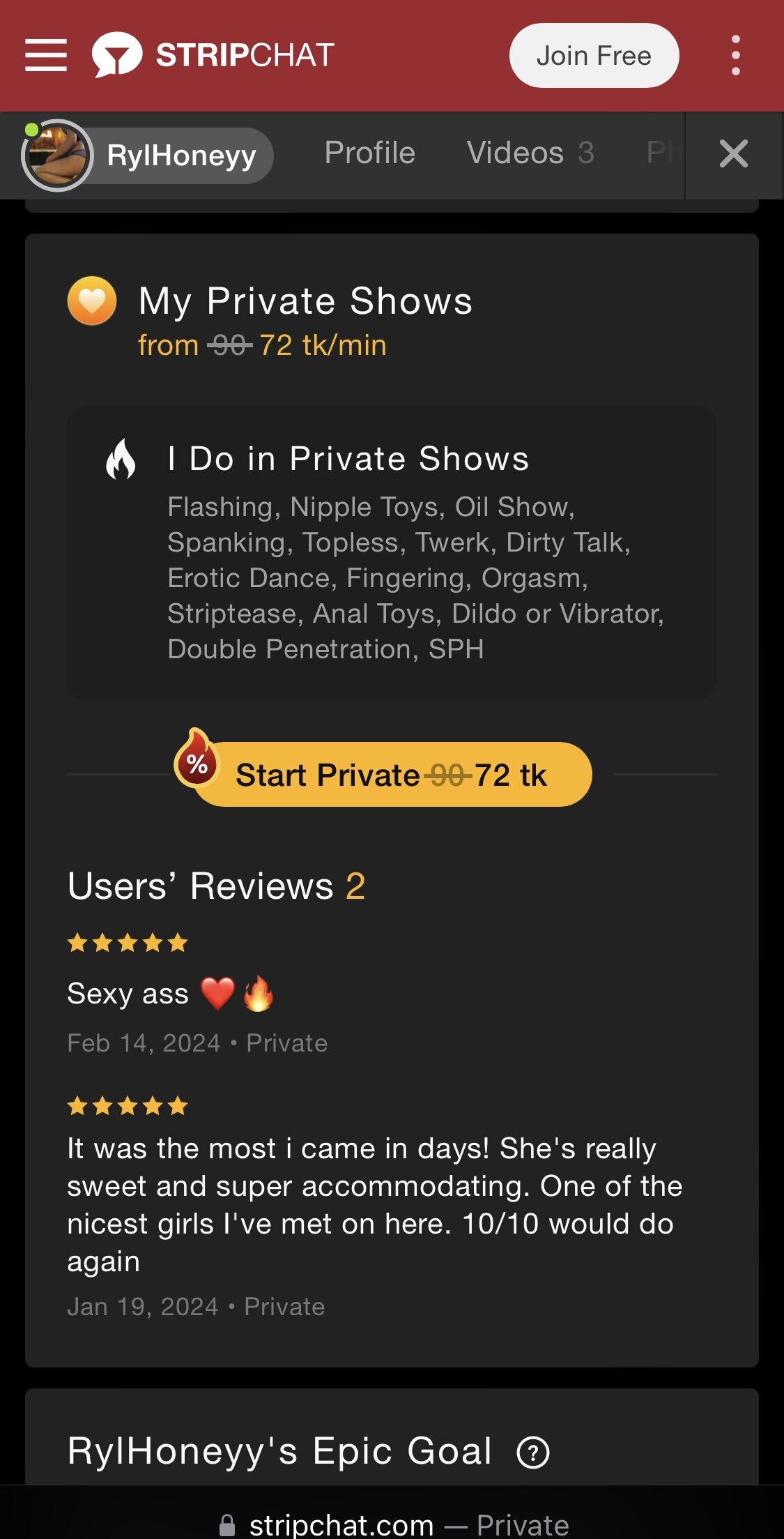Select the RylHoneyy model chip
The width and height of the screenshot is (784, 1539).
coord(148,155)
